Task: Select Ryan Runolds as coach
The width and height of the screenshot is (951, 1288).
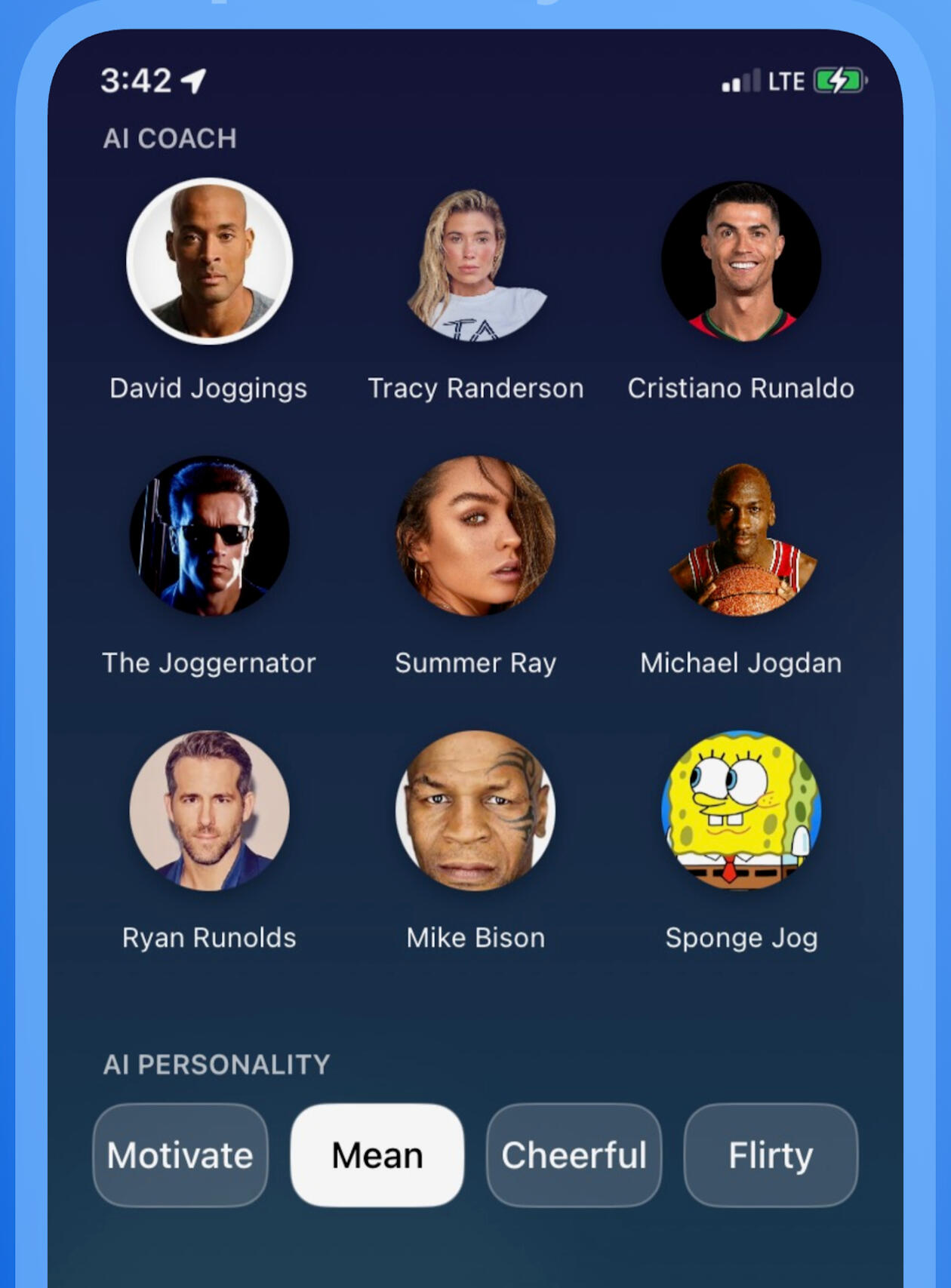Action: [x=210, y=810]
